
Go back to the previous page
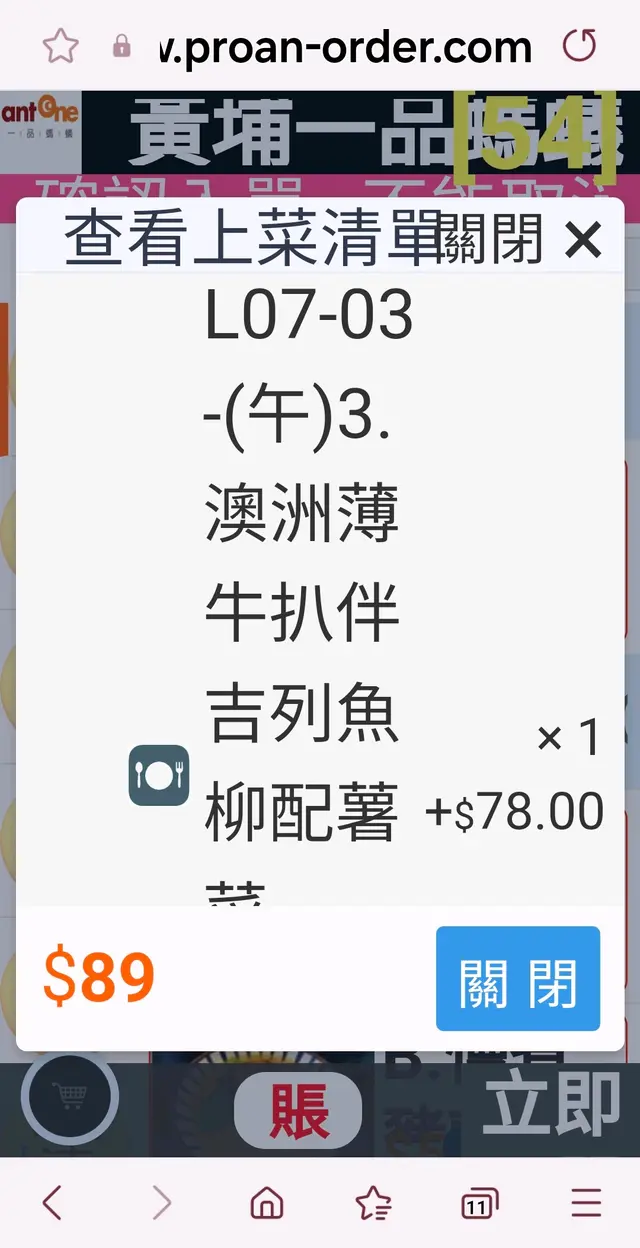pyautogui.click(x=52, y=1203)
